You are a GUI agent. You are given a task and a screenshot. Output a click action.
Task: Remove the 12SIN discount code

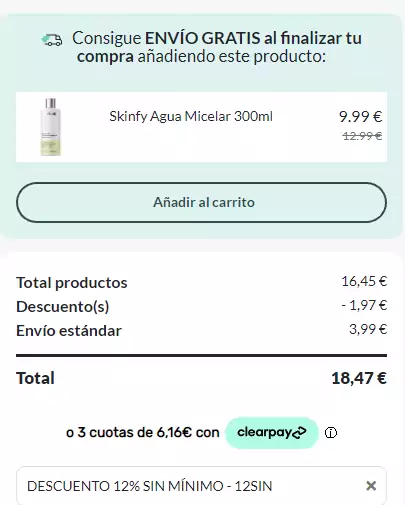point(371,486)
